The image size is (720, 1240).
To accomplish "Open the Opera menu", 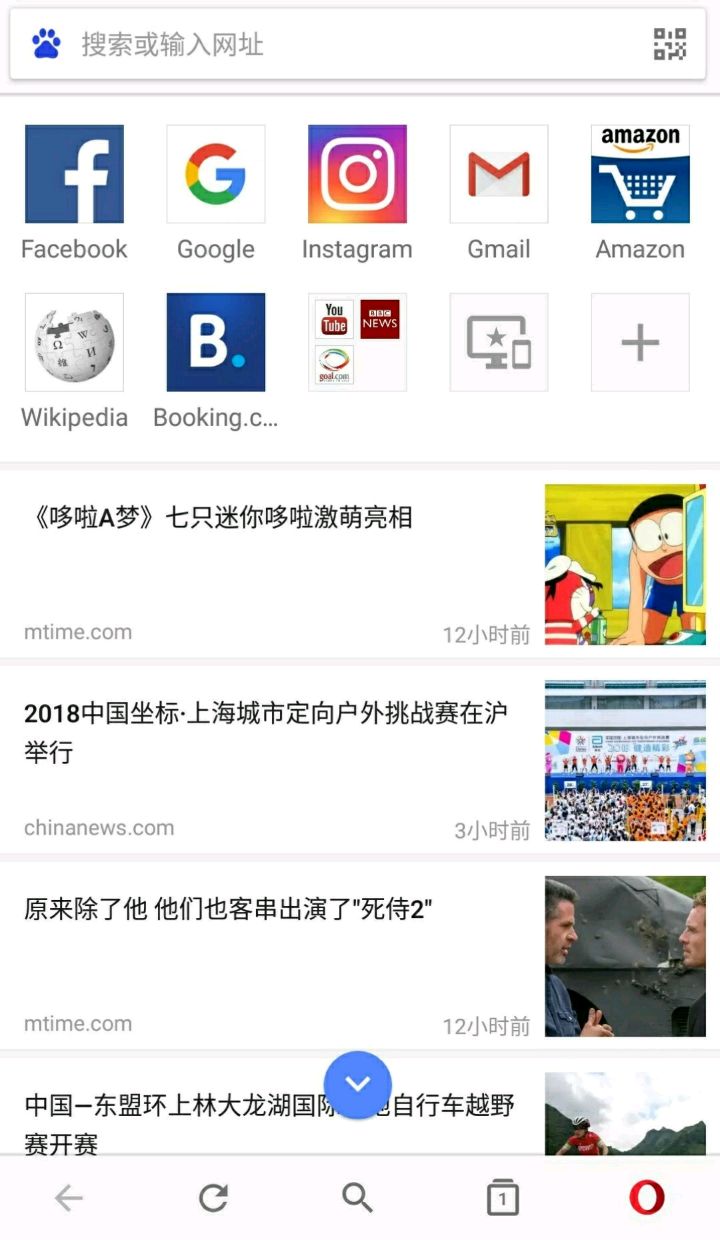I will pyautogui.click(x=647, y=1197).
